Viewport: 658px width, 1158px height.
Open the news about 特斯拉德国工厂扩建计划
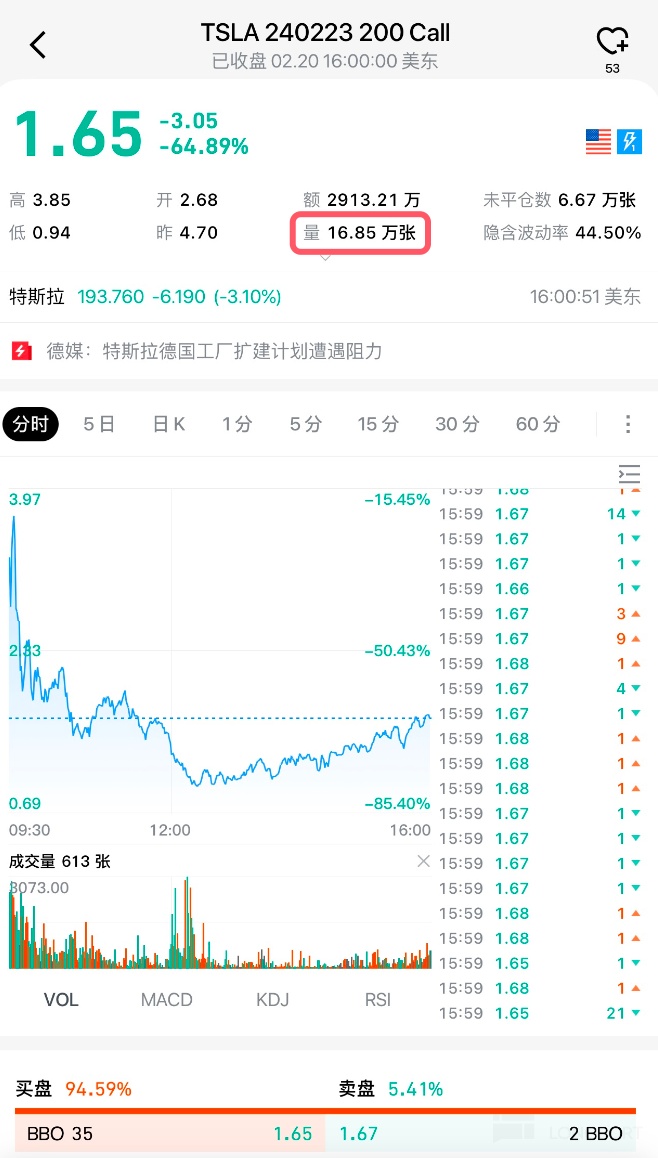pos(214,352)
